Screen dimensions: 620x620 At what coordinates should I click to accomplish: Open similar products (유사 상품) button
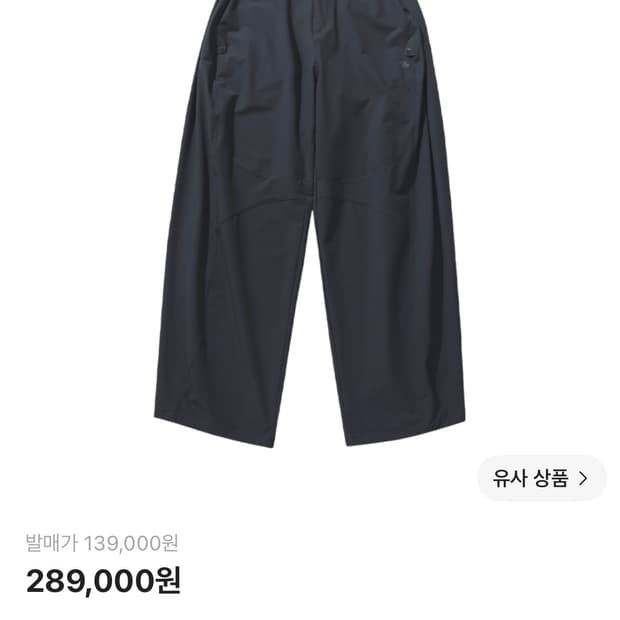tap(541, 478)
